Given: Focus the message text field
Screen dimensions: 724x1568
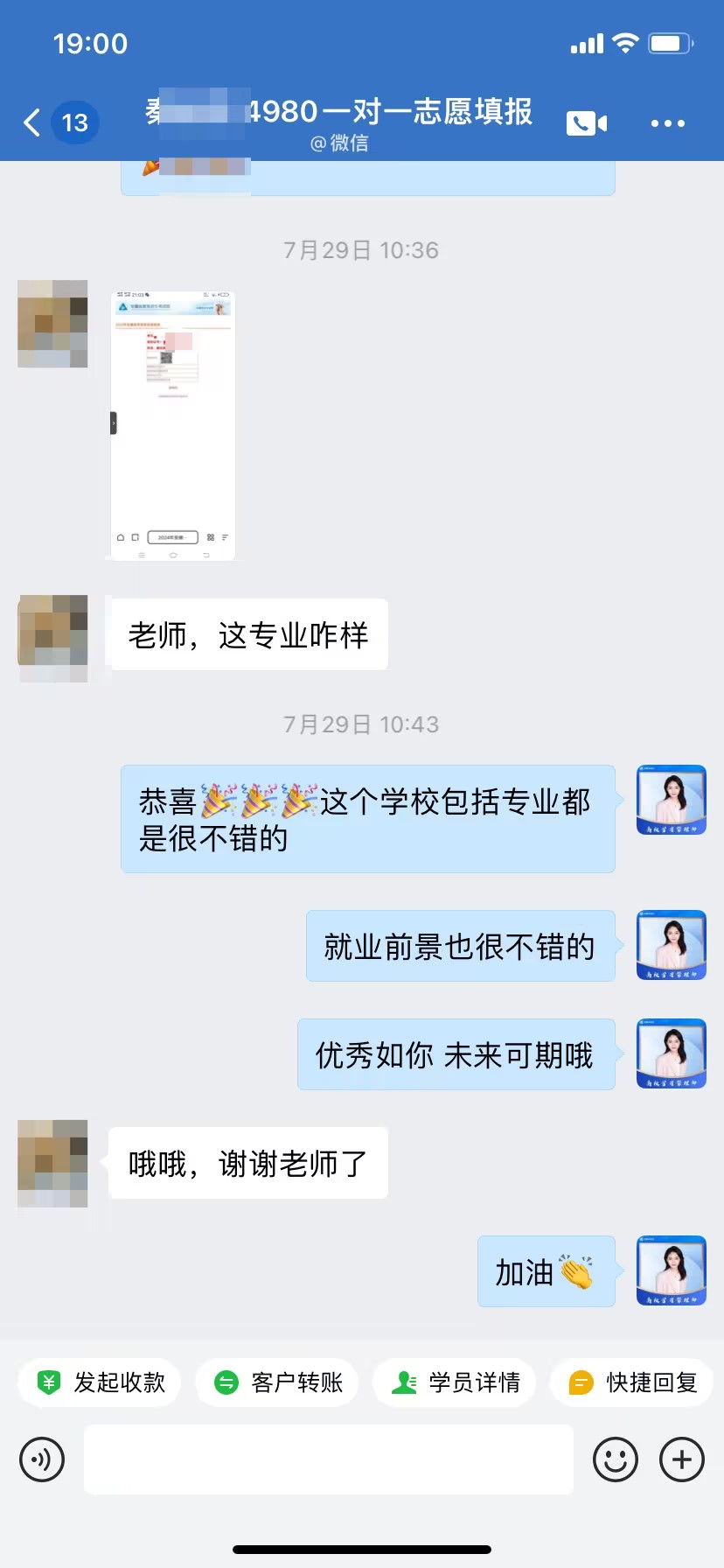Looking at the screenshot, I should 329,1459.
